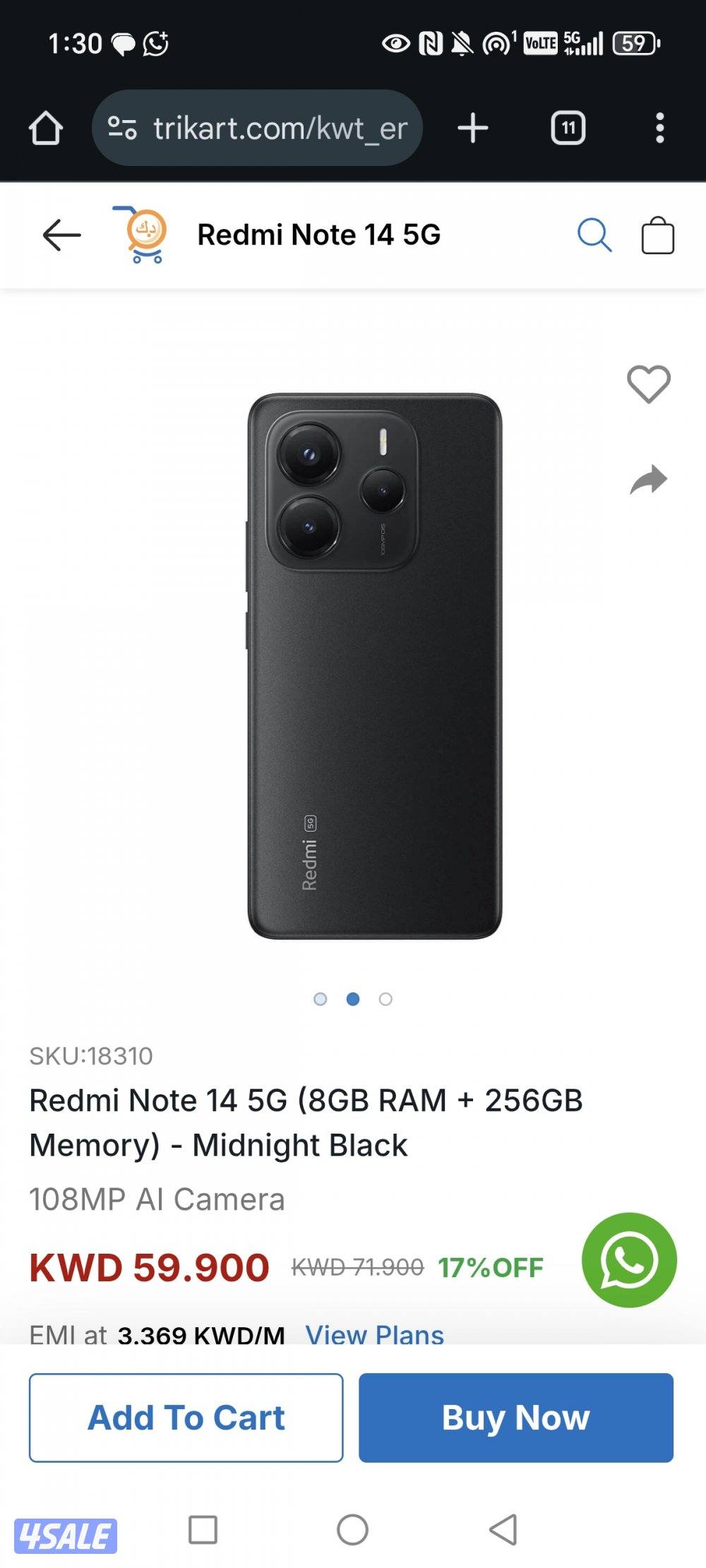Tap the home icon in Chrome toolbar
This screenshot has width=706, height=1568.
pos(44,128)
